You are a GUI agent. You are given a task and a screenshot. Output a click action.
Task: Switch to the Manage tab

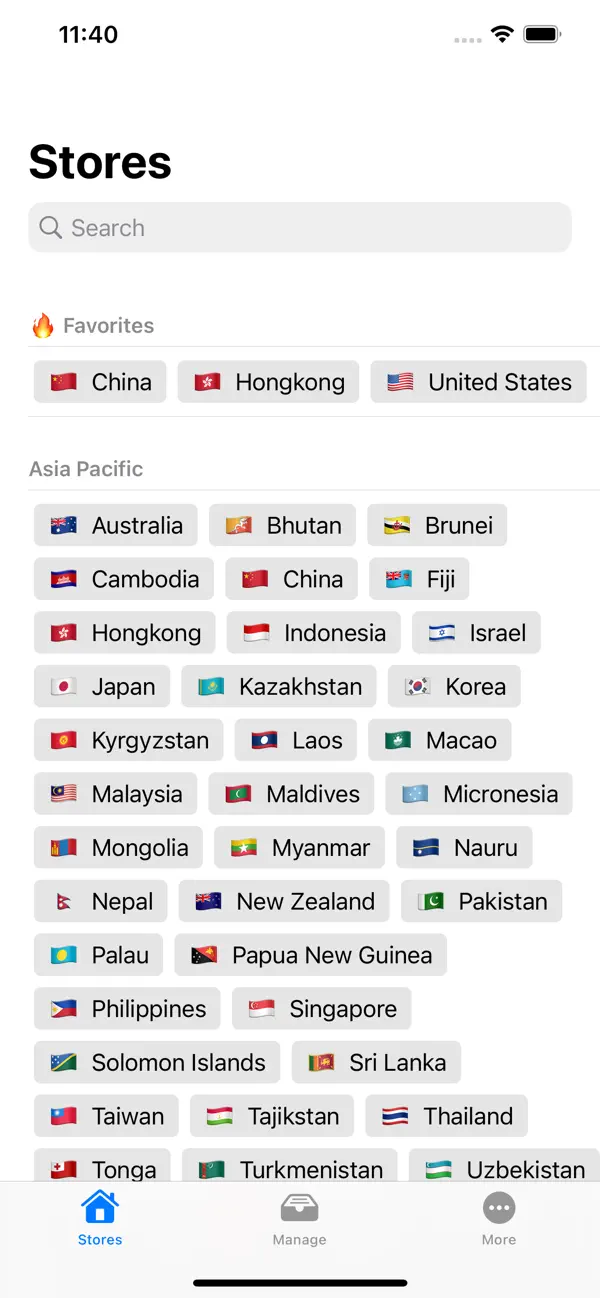(299, 1219)
